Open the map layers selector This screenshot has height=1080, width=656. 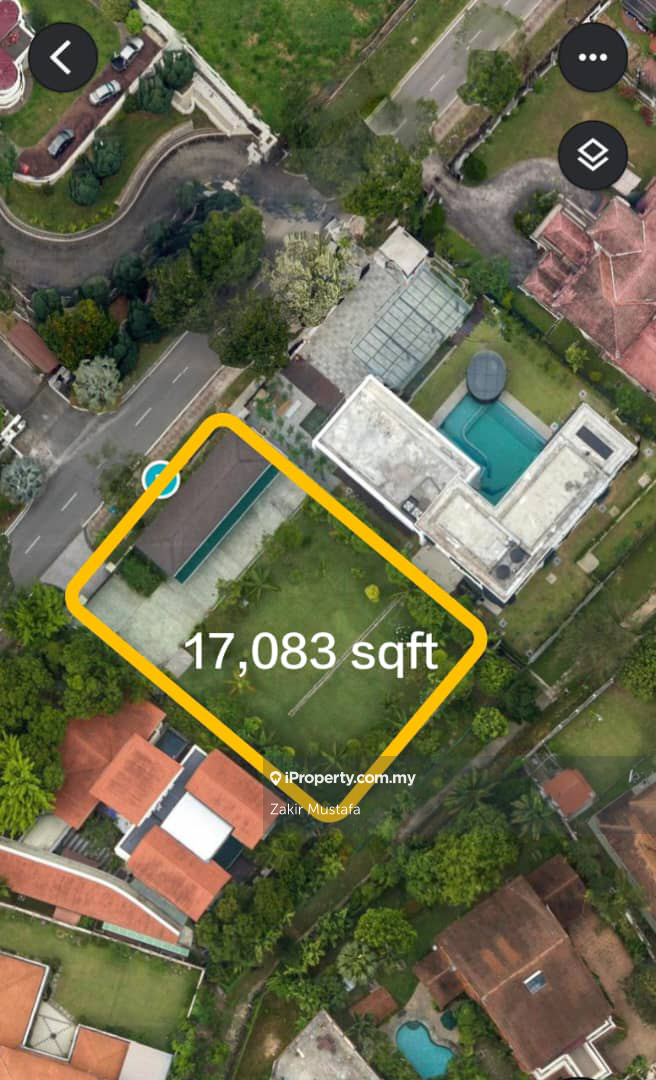pyautogui.click(x=592, y=155)
